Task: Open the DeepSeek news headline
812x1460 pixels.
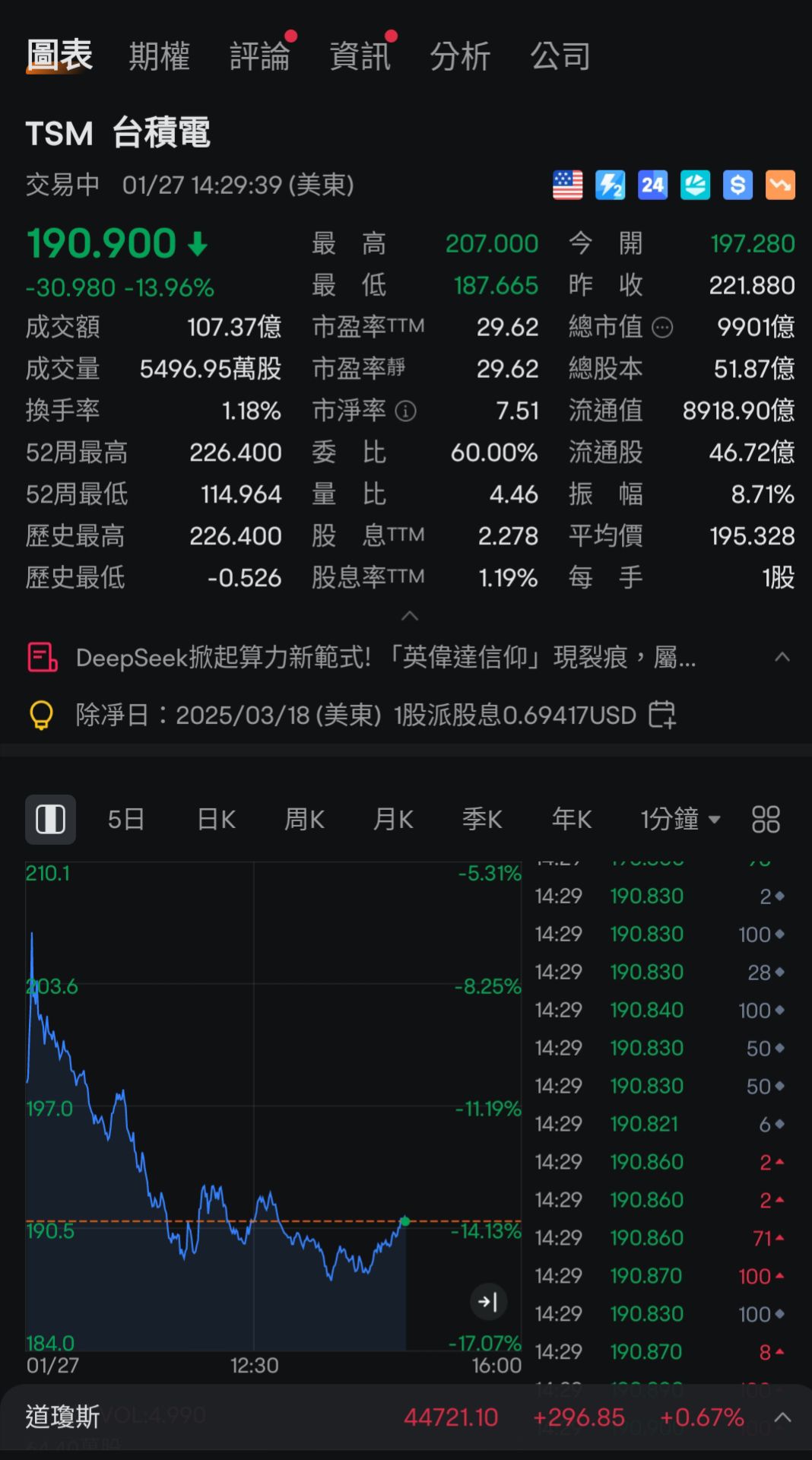Action: point(385,657)
